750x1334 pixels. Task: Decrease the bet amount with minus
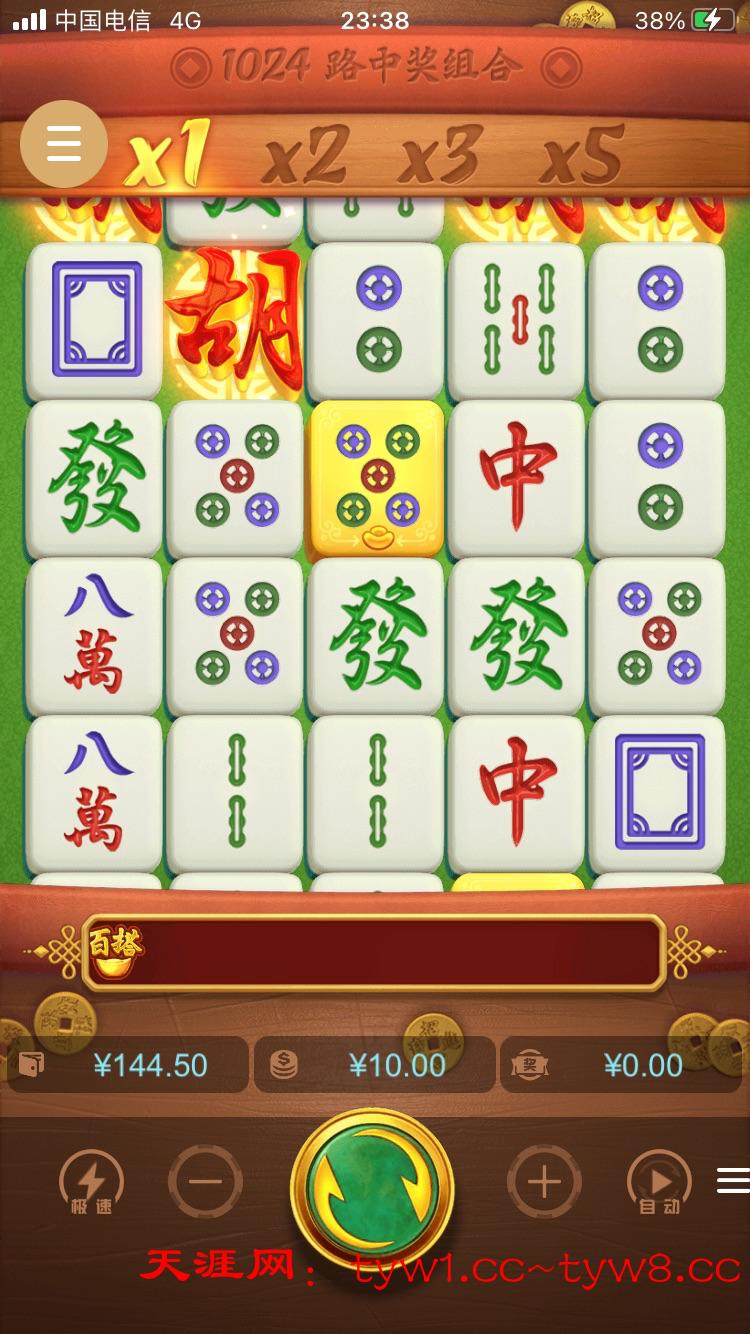[x=205, y=1183]
